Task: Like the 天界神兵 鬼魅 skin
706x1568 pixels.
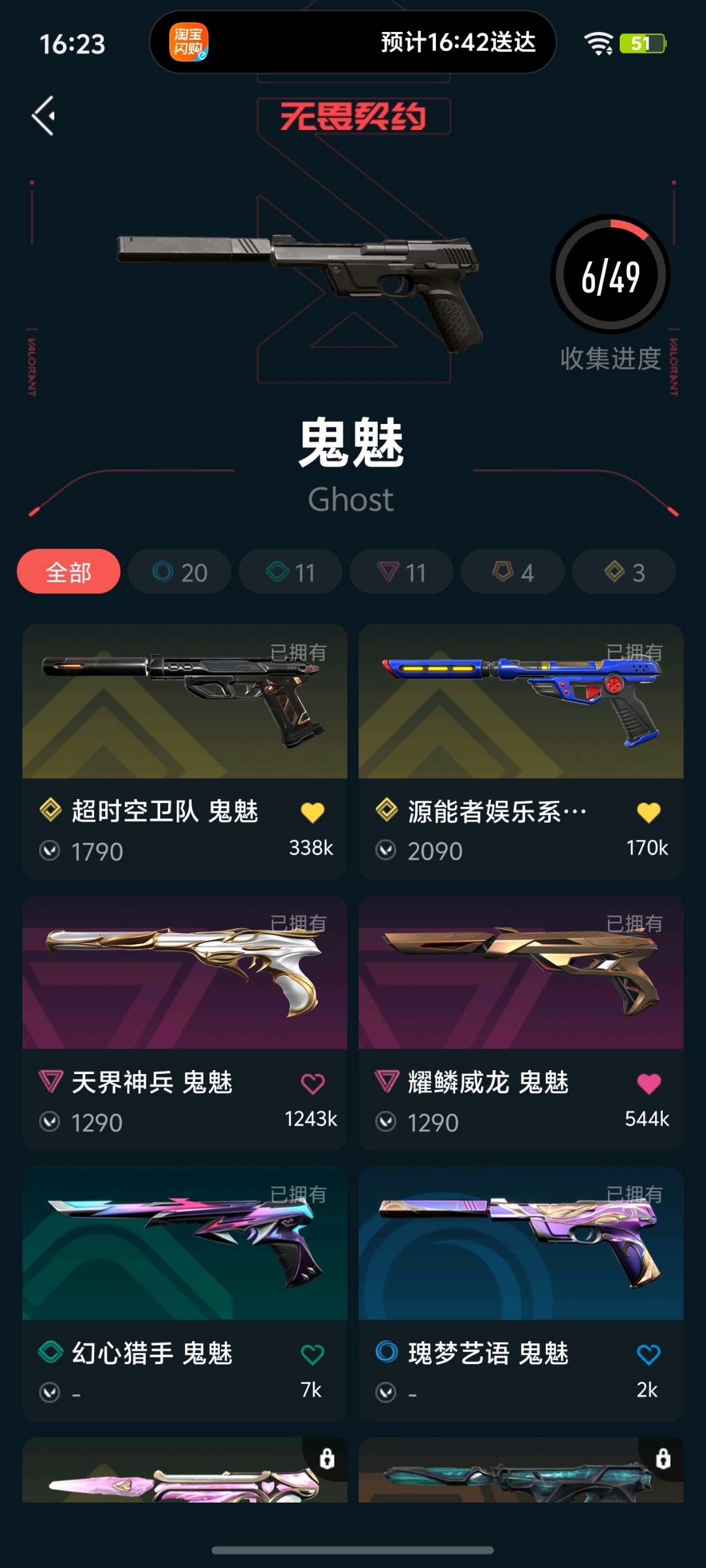Action: [x=312, y=1084]
